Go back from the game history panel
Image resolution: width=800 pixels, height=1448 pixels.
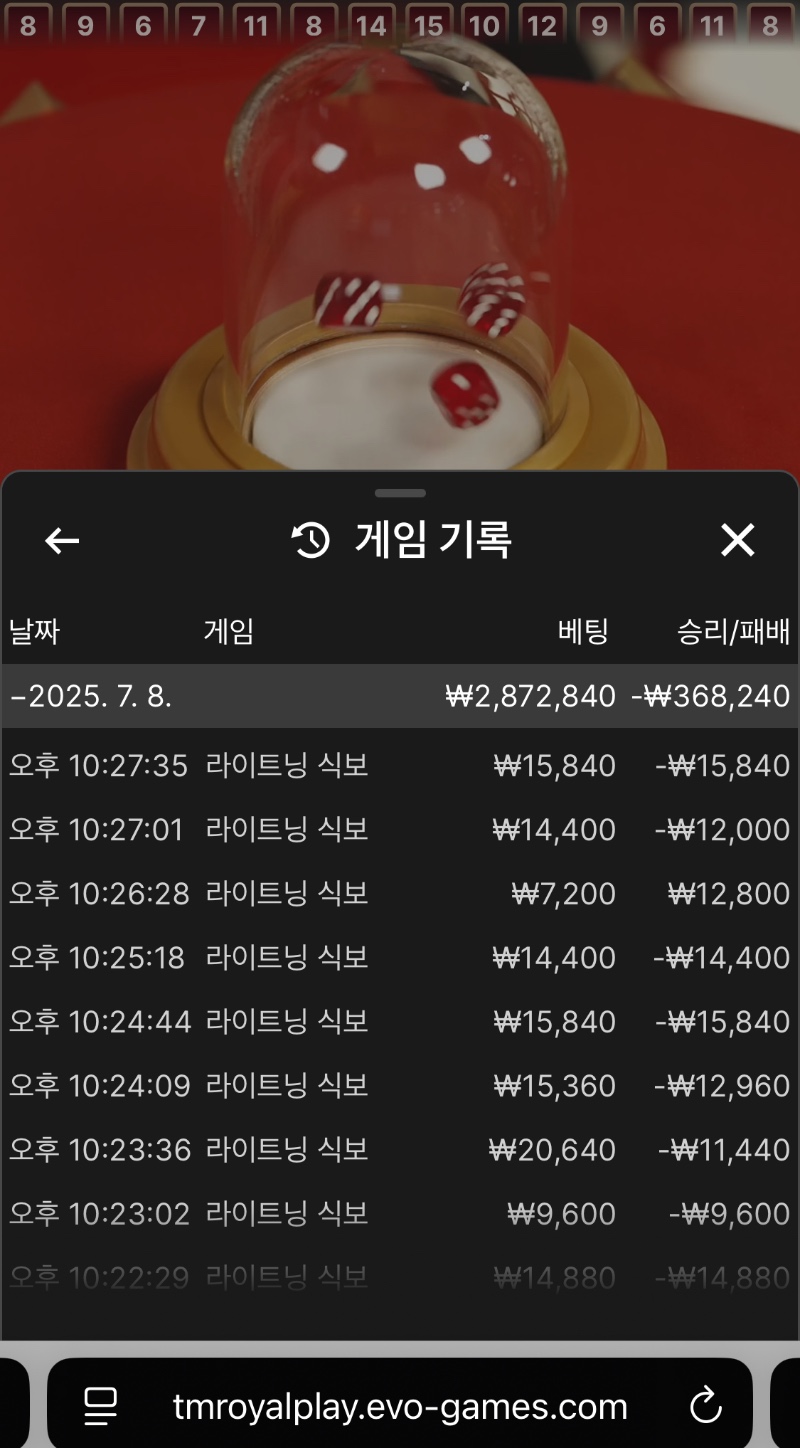tap(62, 541)
